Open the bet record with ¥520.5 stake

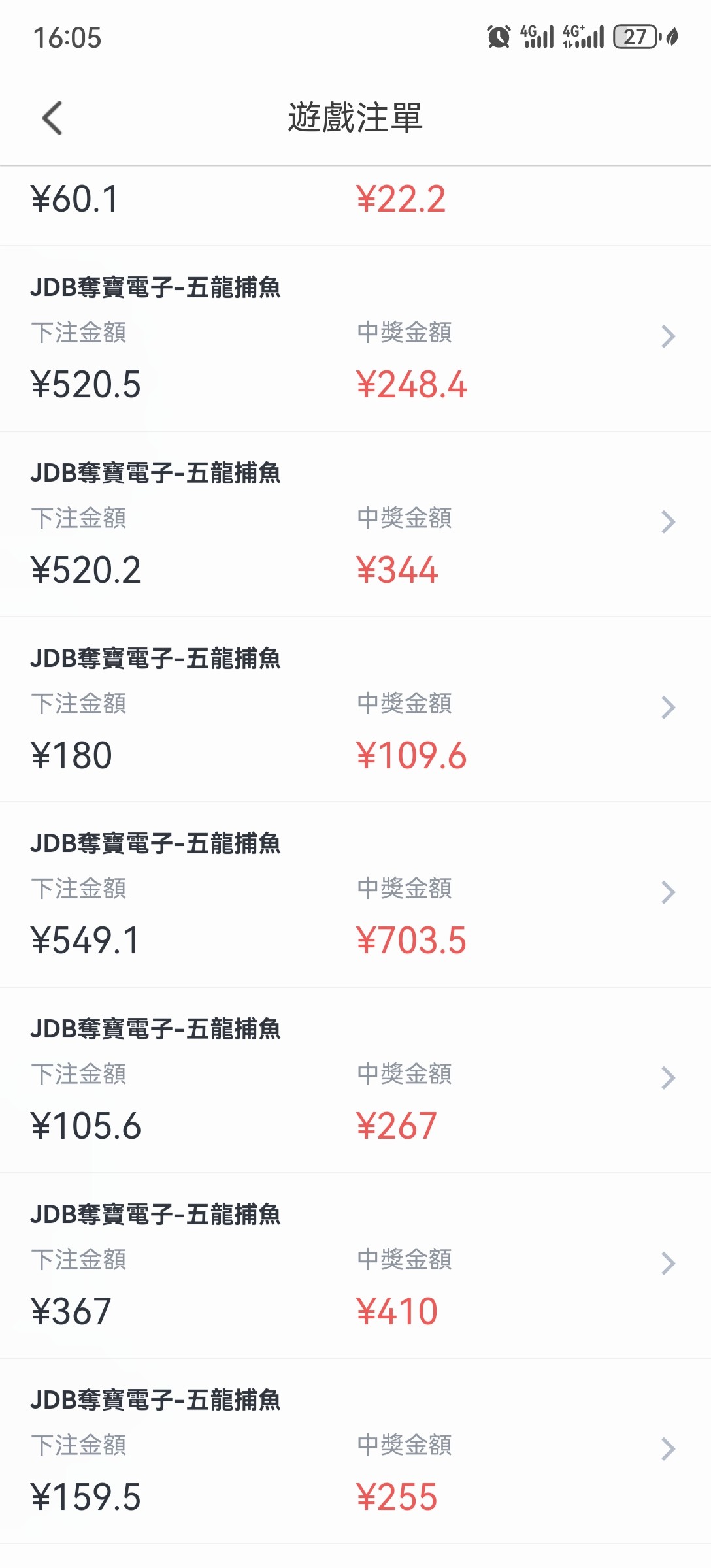pos(667,336)
